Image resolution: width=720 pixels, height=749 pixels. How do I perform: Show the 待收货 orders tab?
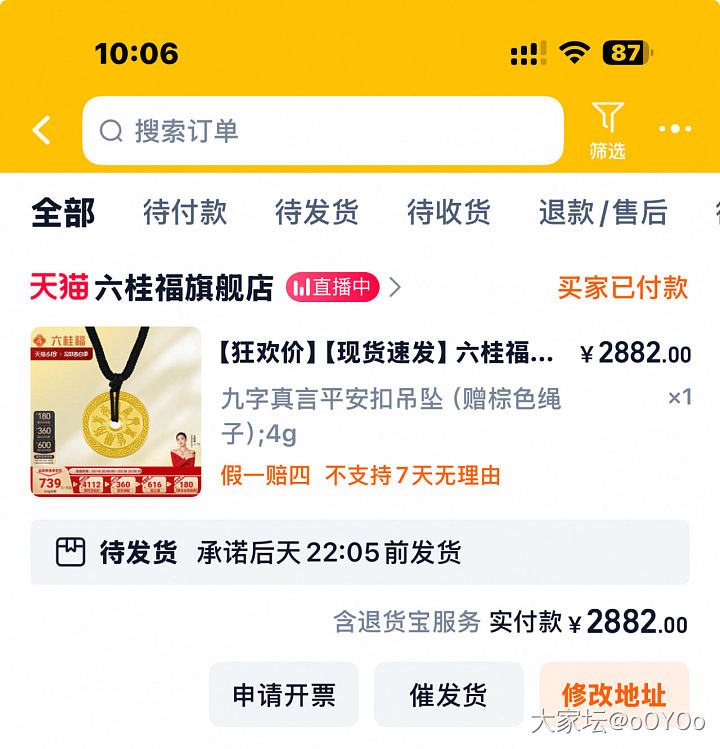click(x=448, y=212)
